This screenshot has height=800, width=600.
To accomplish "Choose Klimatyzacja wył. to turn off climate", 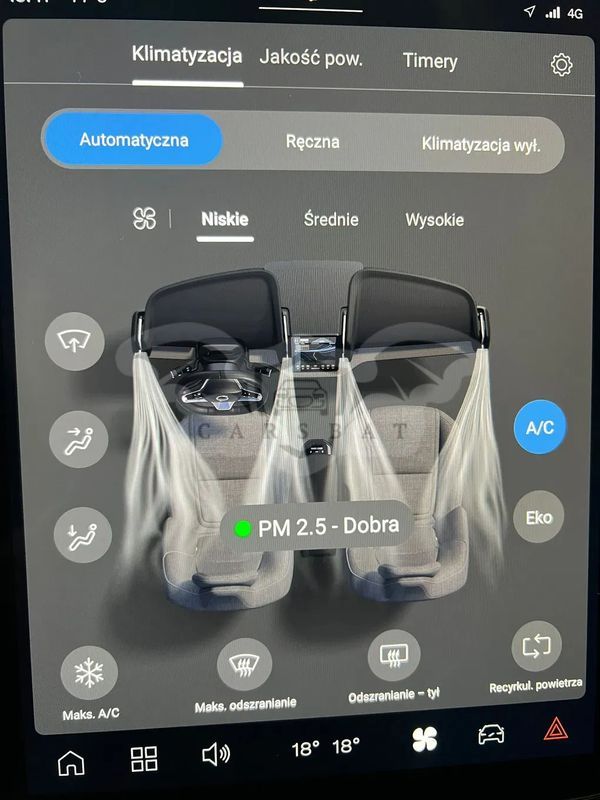I will click(481, 145).
